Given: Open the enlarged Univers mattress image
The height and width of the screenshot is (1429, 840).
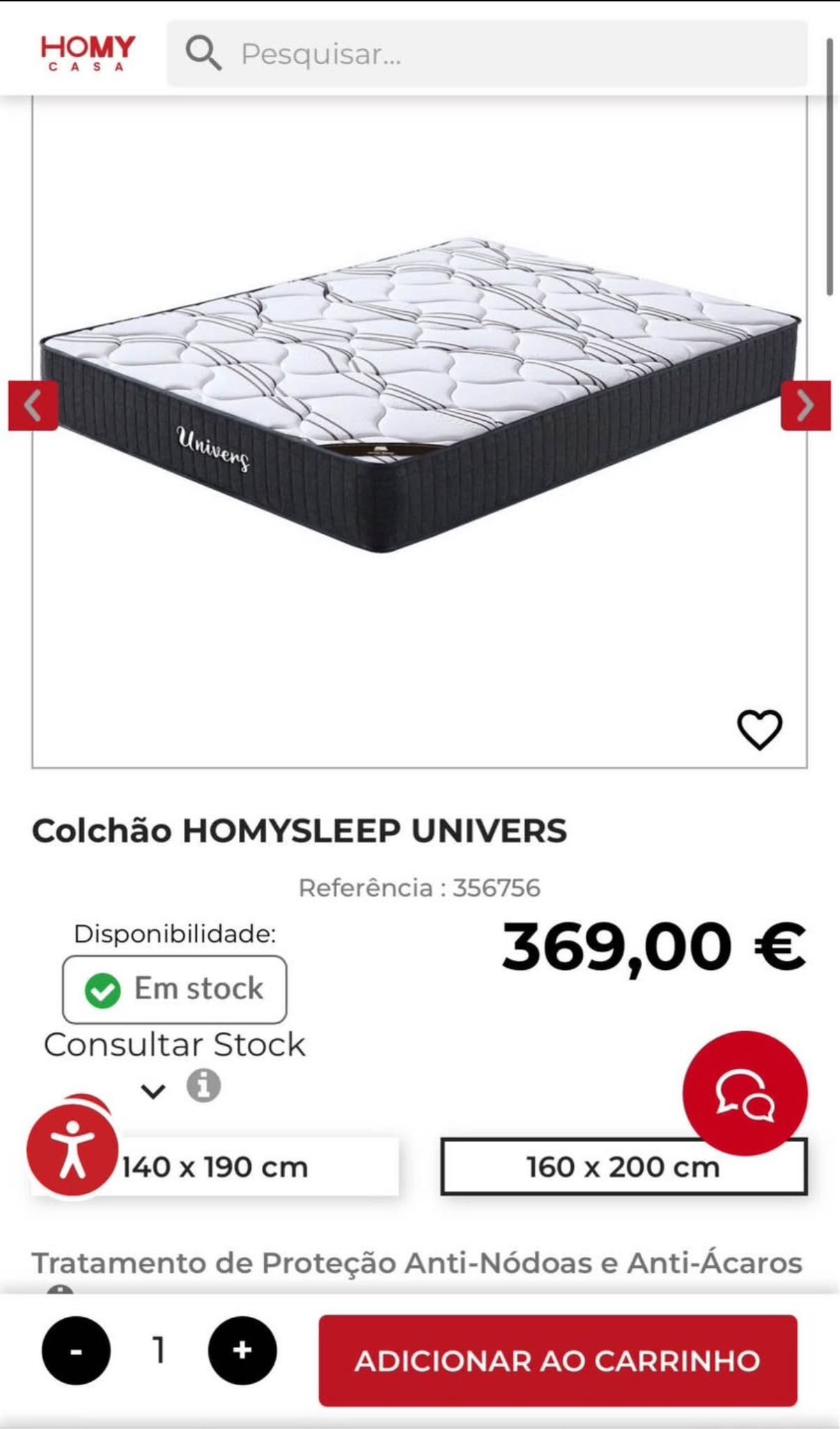Looking at the screenshot, I should (419, 397).
